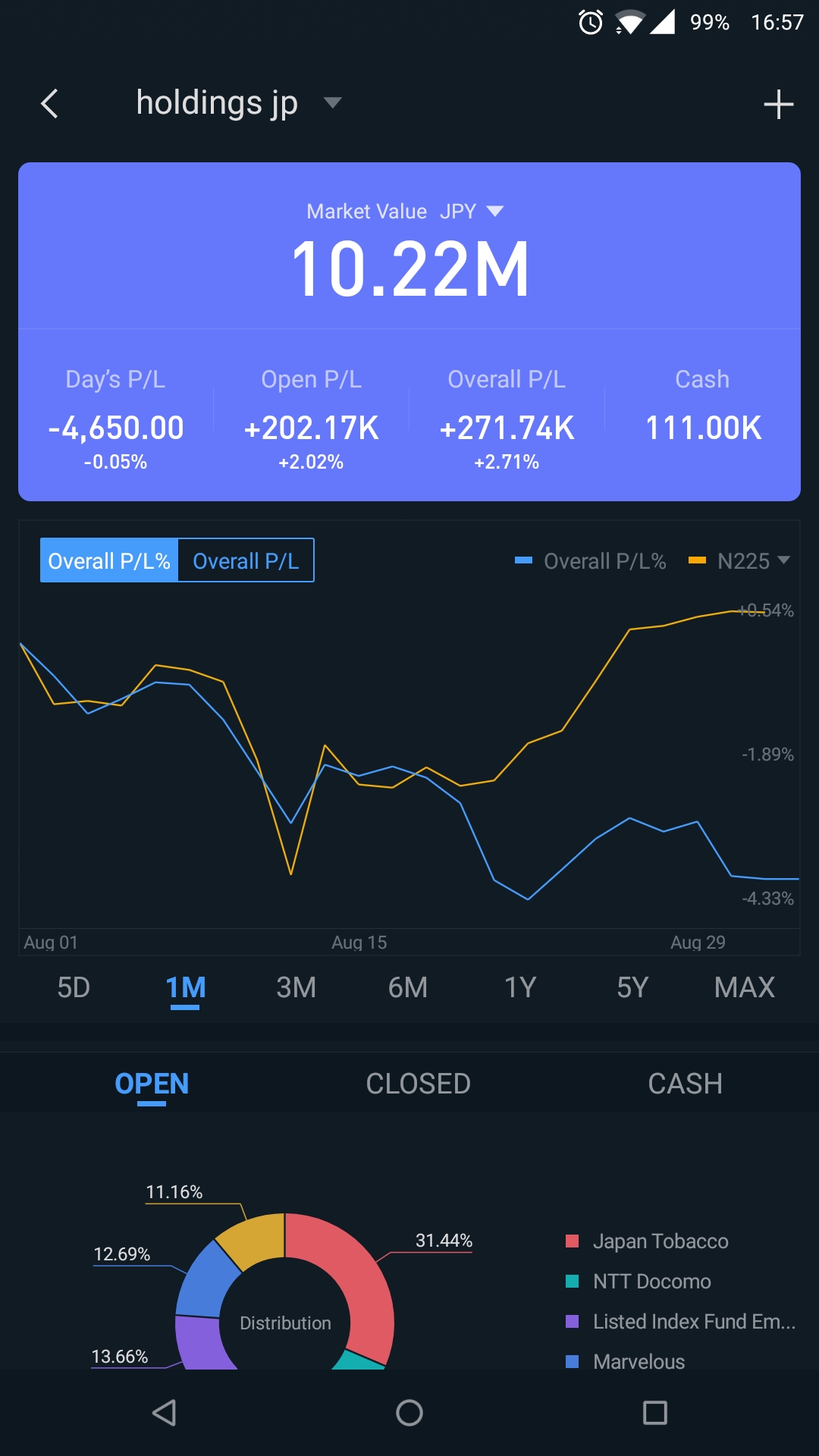Select the 1M chart range
This screenshot has width=819, height=1456.
click(x=186, y=988)
